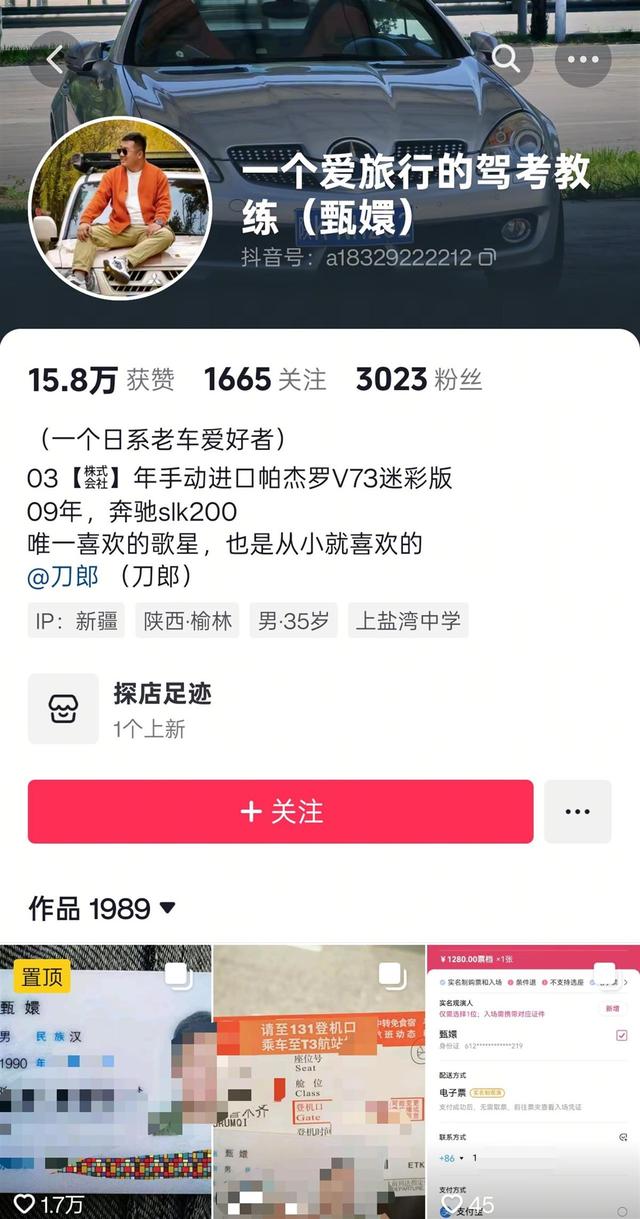
Task: Open the pinned 置顶 post with 1.7万 likes
Action: tap(106, 1082)
